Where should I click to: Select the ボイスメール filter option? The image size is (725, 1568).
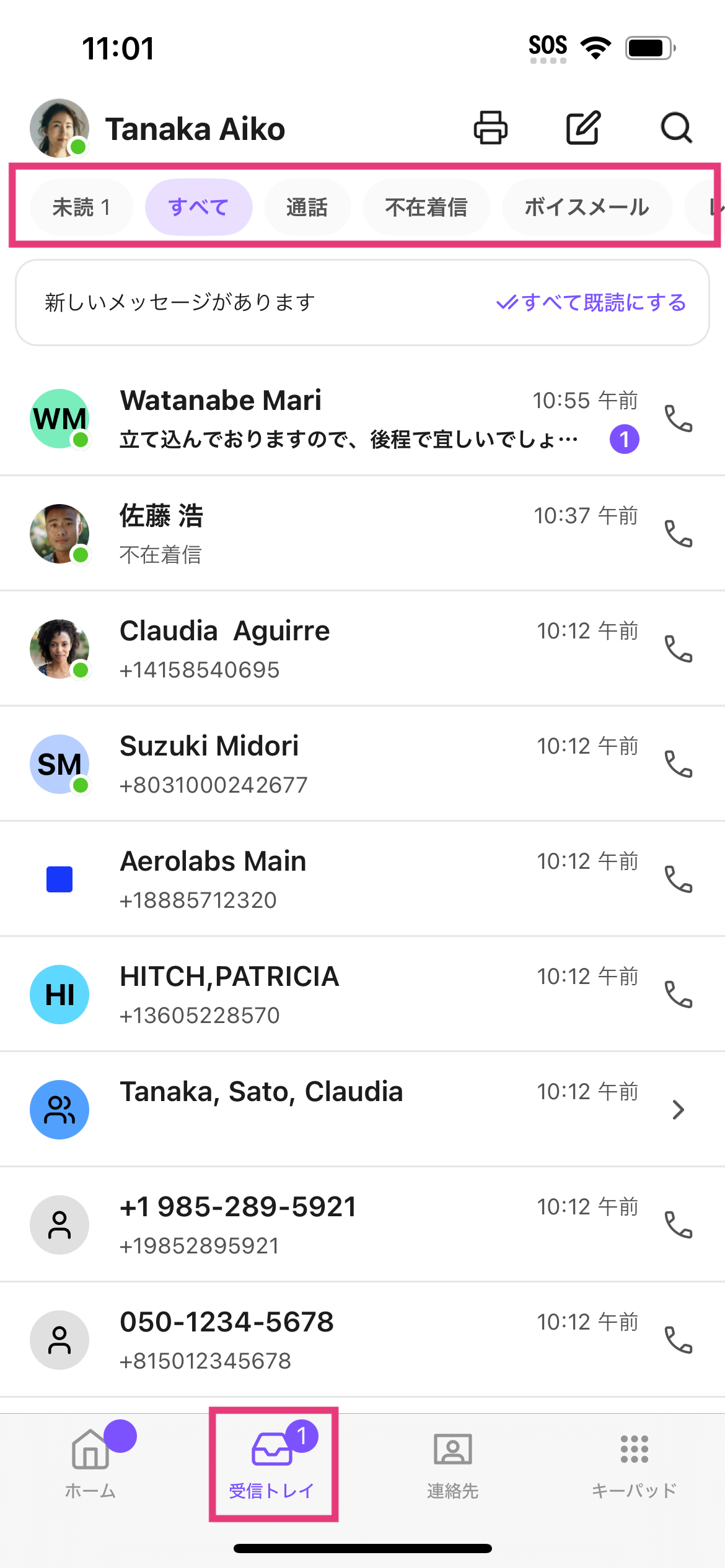[586, 207]
